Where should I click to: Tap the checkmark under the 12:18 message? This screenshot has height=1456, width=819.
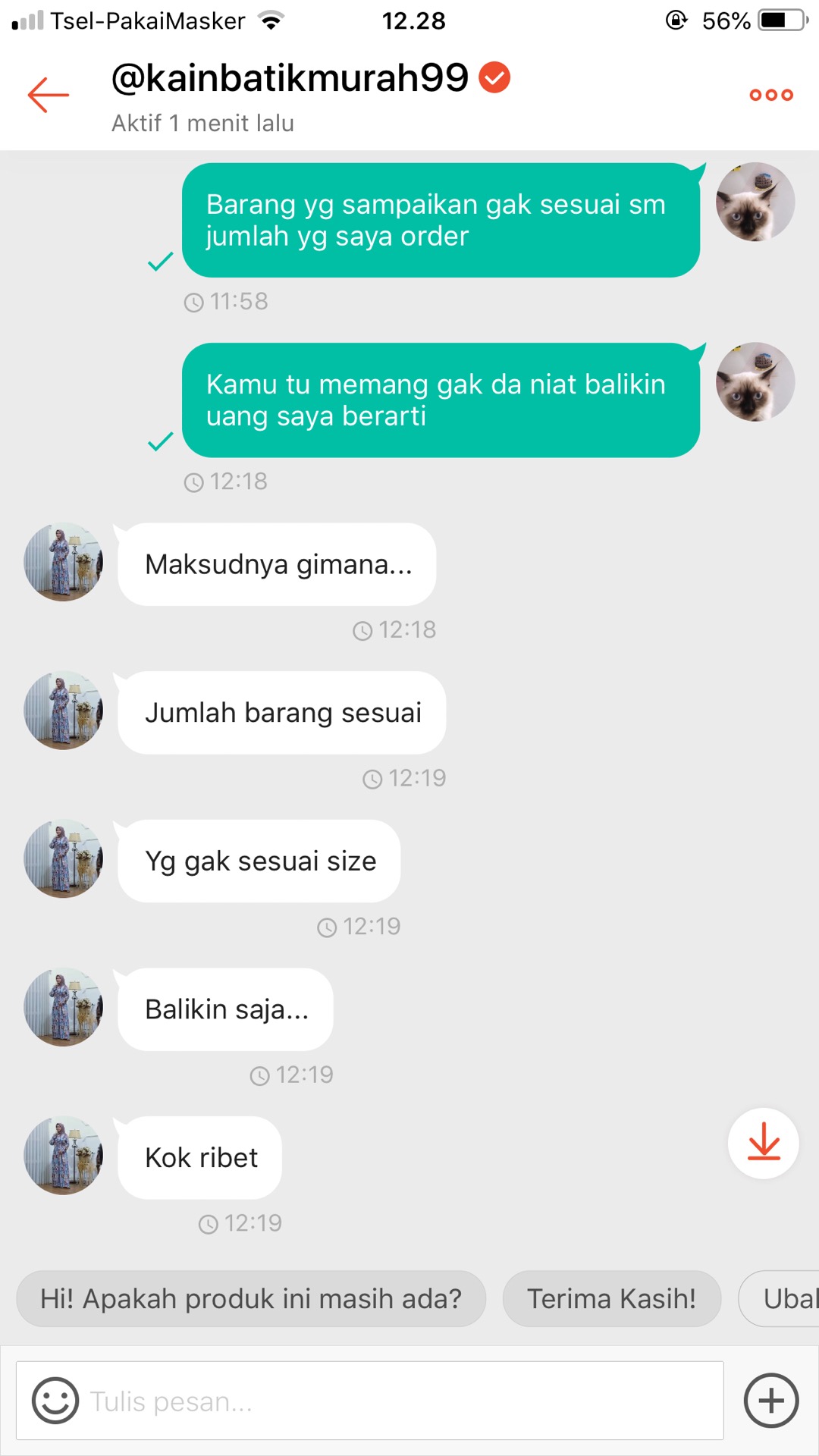click(x=160, y=442)
